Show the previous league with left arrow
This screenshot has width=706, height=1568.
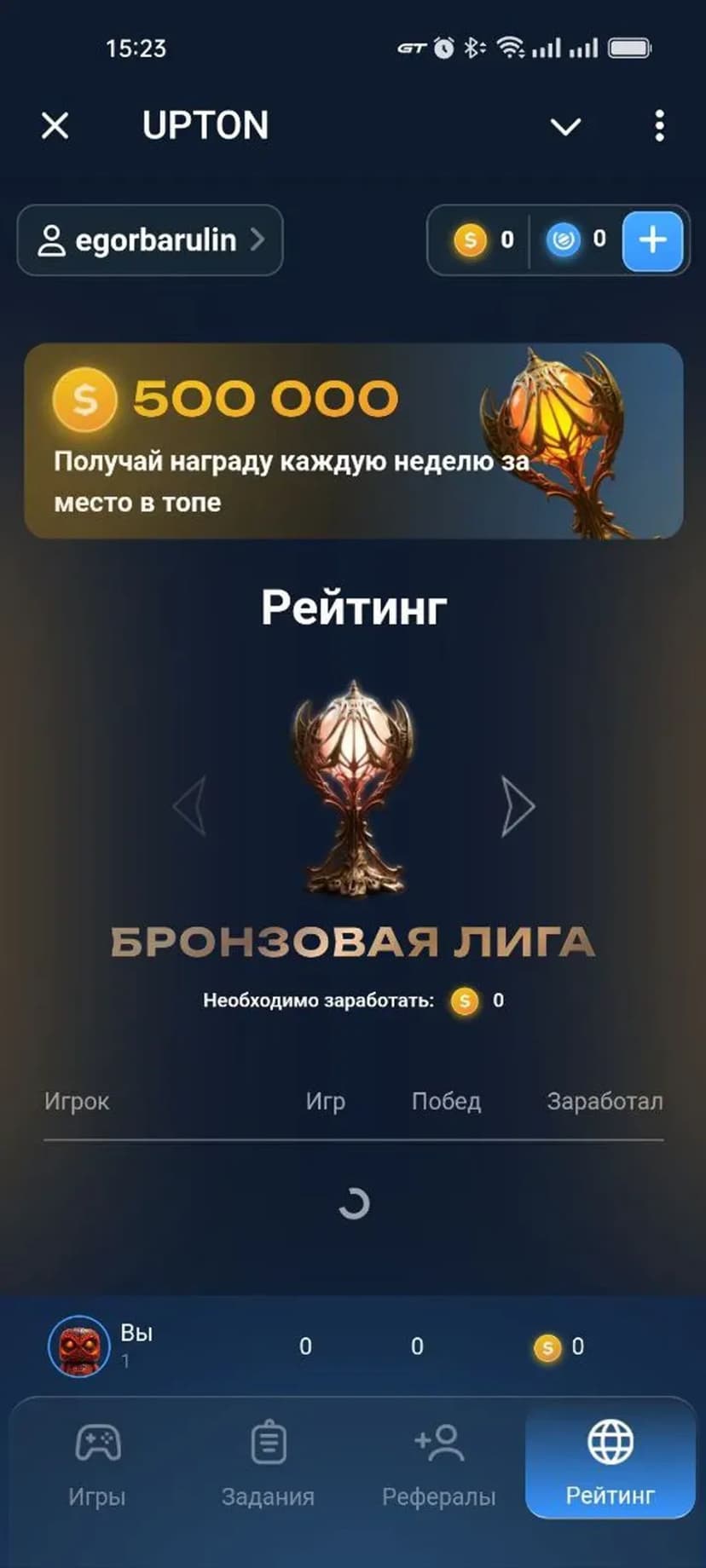tap(189, 805)
